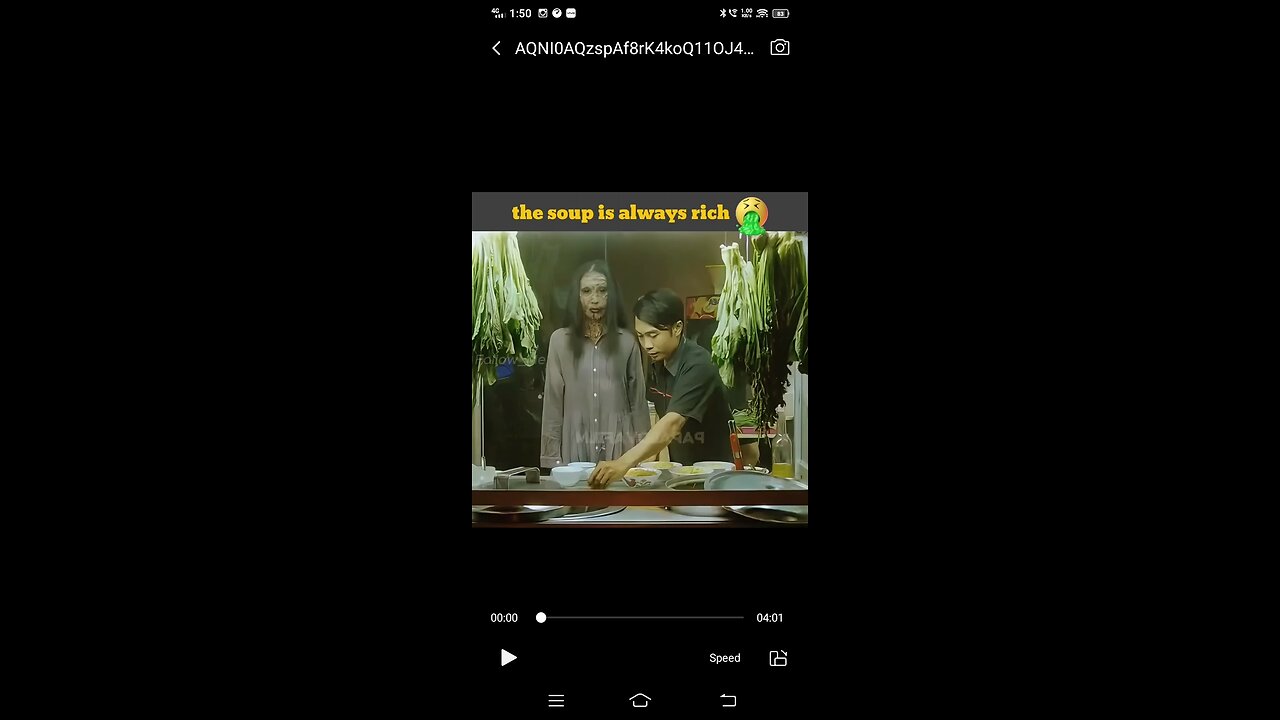Open recent apps from navigation bar

556,701
